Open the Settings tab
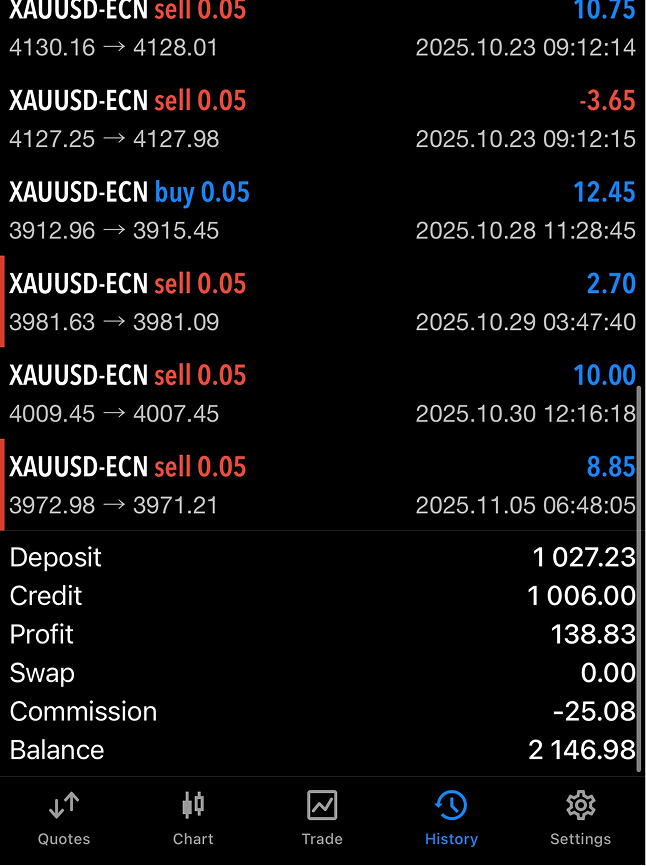The image size is (646, 866). click(x=580, y=817)
